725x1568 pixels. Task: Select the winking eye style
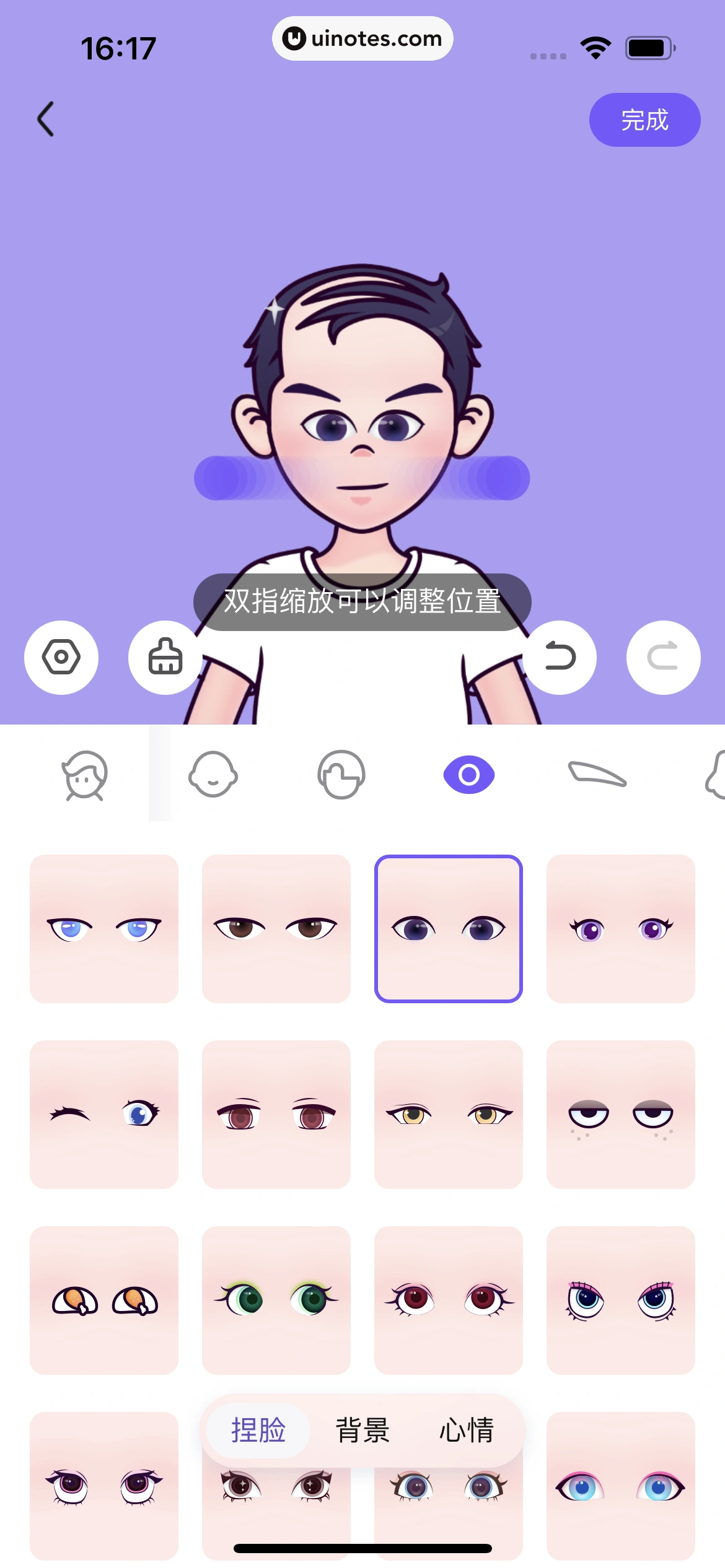pos(104,1114)
